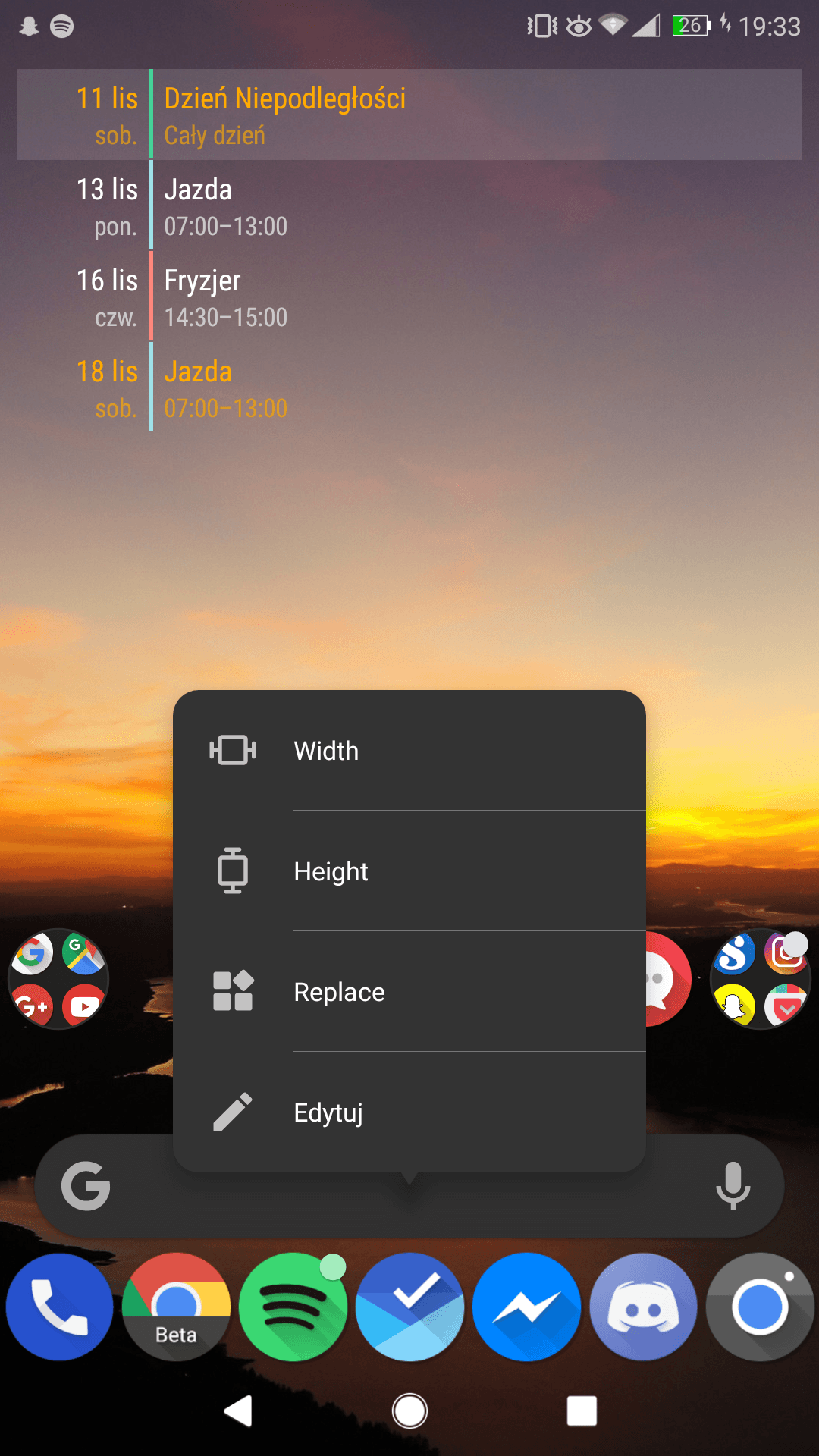Image resolution: width=819 pixels, height=1456 pixels.
Task: Select Height in the widget menu
Action: click(x=409, y=871)
